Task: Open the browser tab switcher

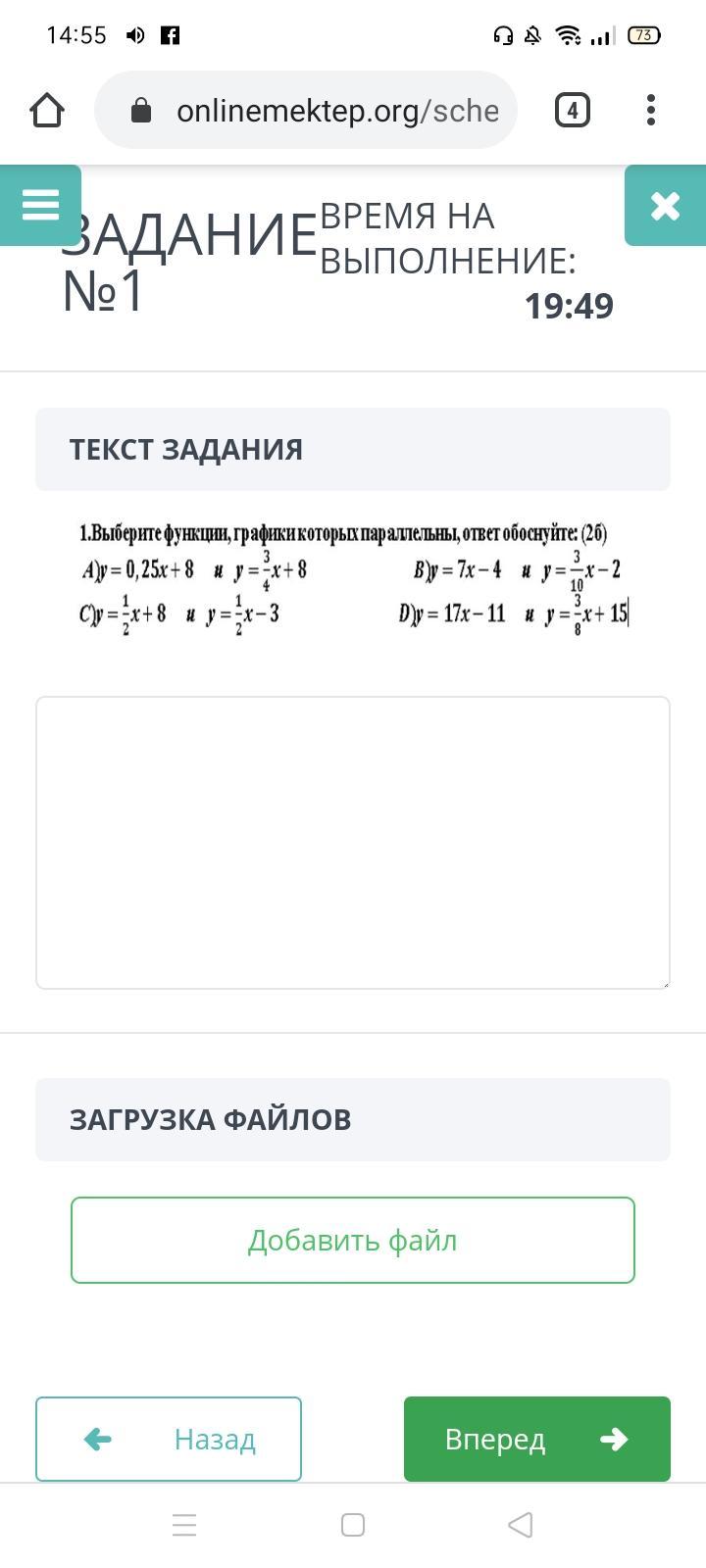Action: coord(573,111)
